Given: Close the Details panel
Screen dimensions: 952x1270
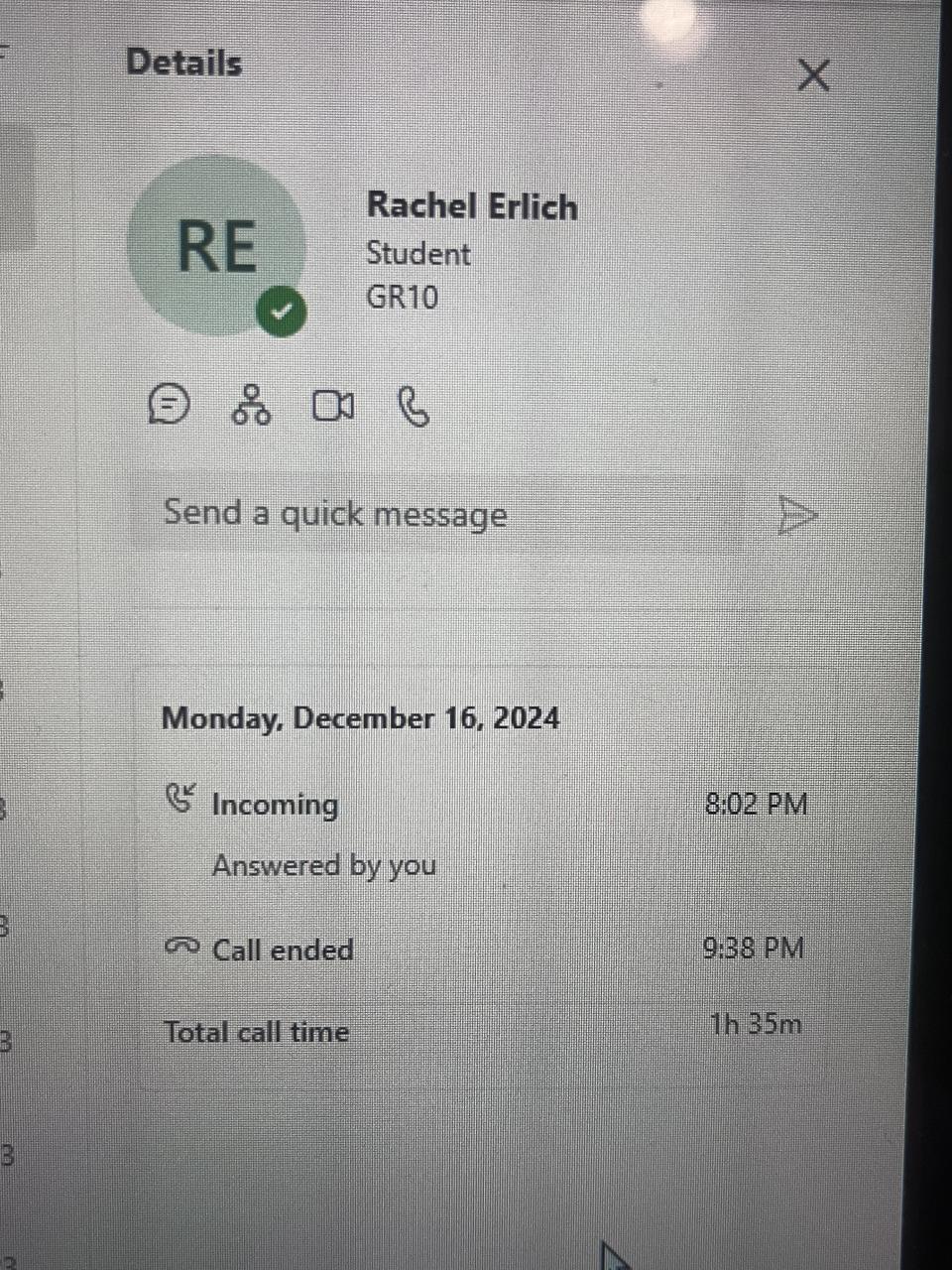Looking at the screenshot, I should tap(813, 74).
